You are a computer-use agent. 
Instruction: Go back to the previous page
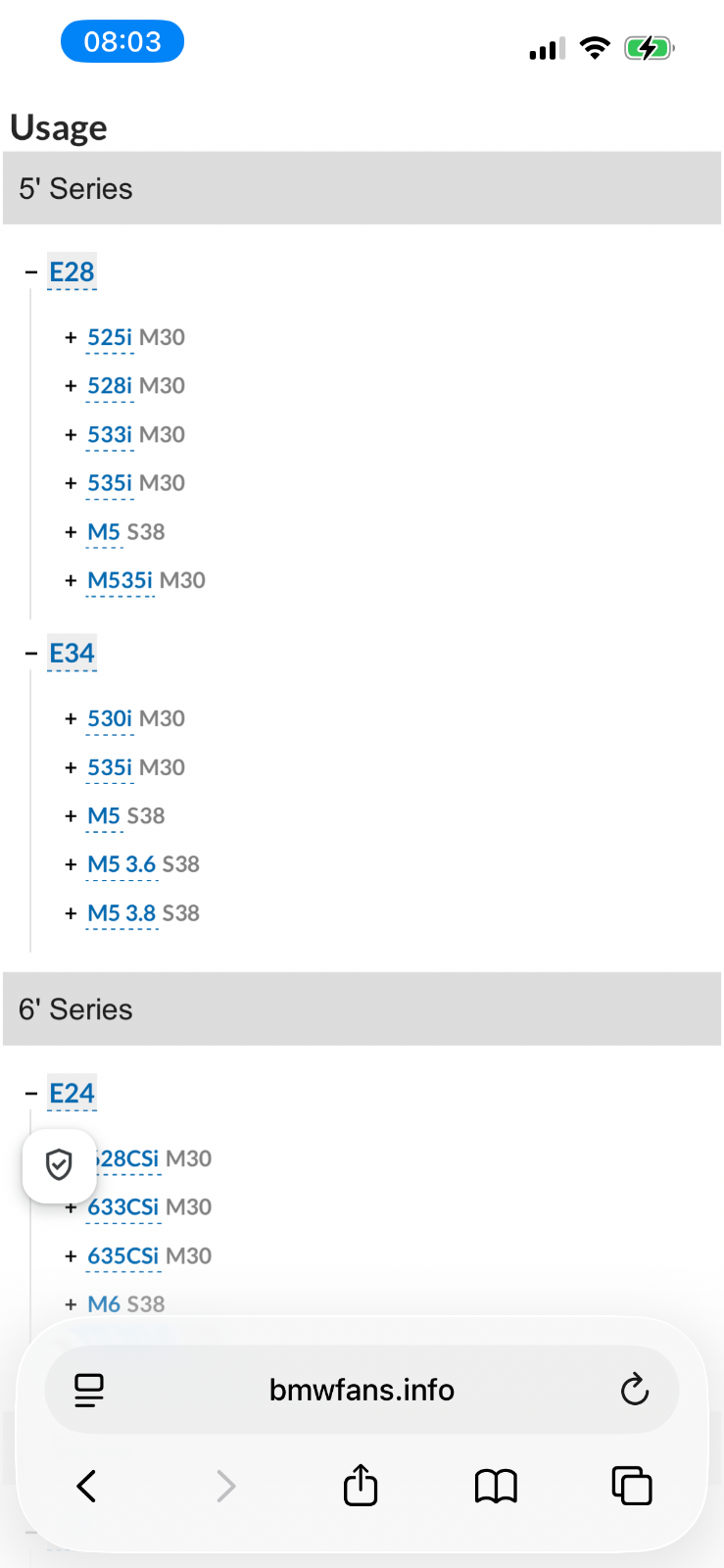86,1486
